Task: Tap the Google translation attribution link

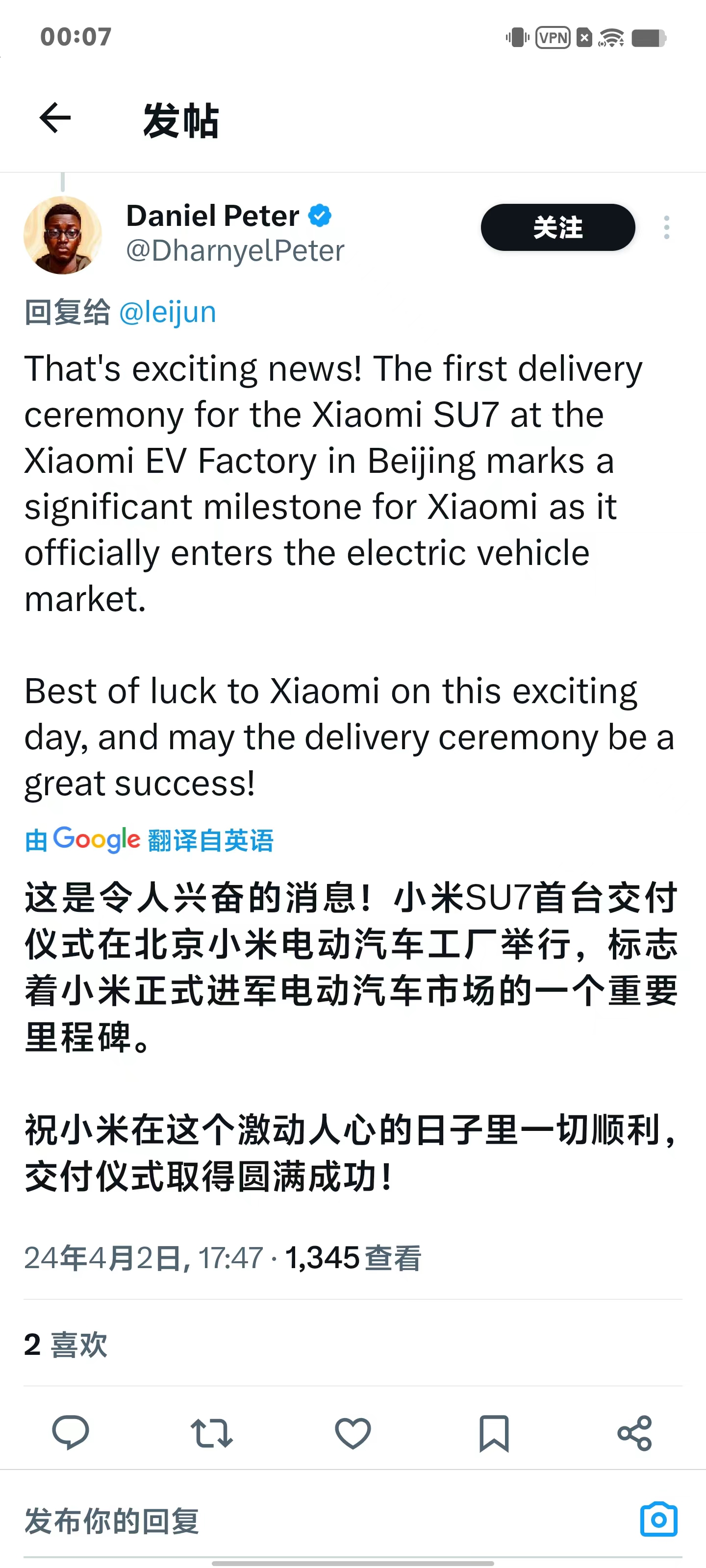Action: [149, 840]
